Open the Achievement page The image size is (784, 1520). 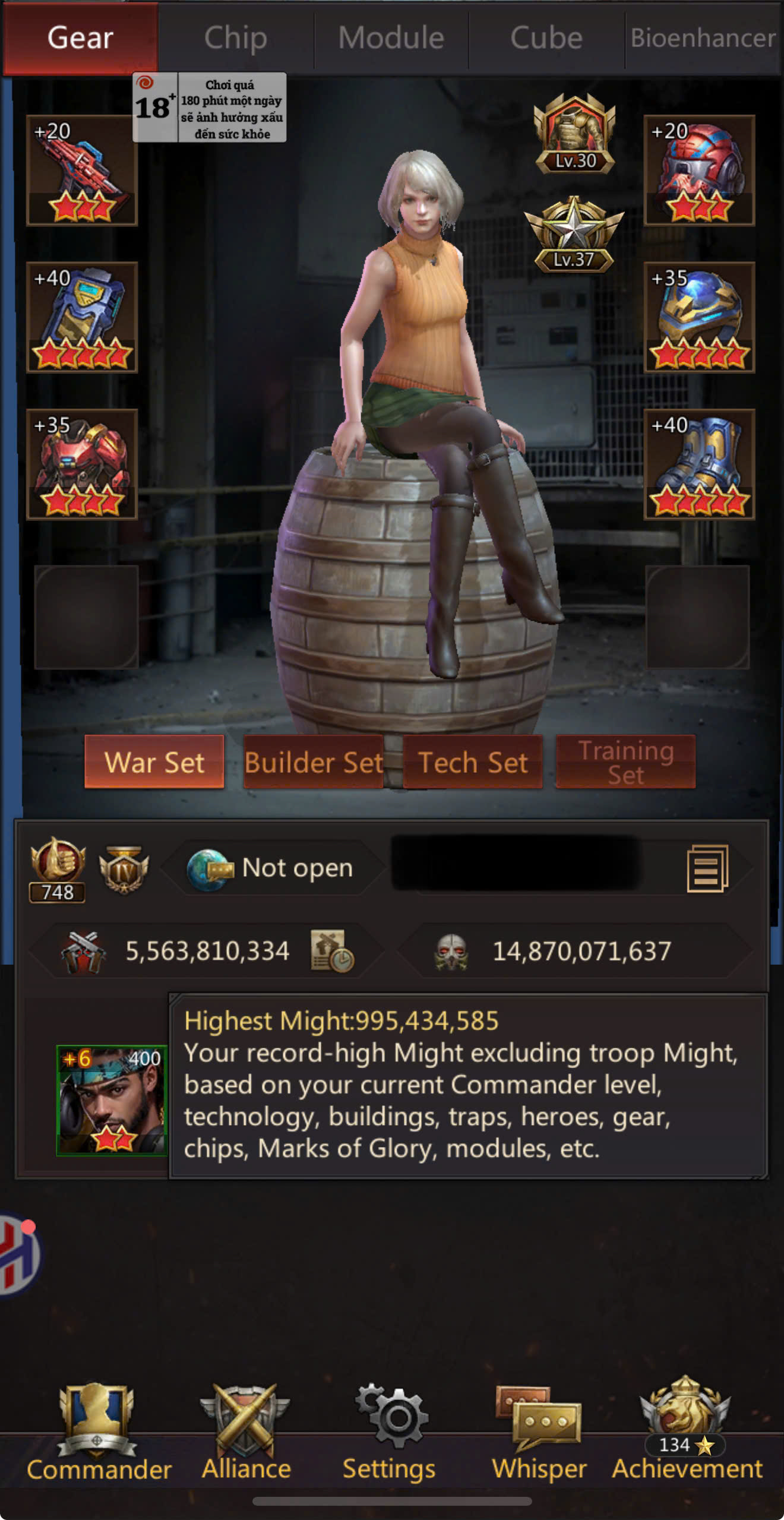point(687,1431)
